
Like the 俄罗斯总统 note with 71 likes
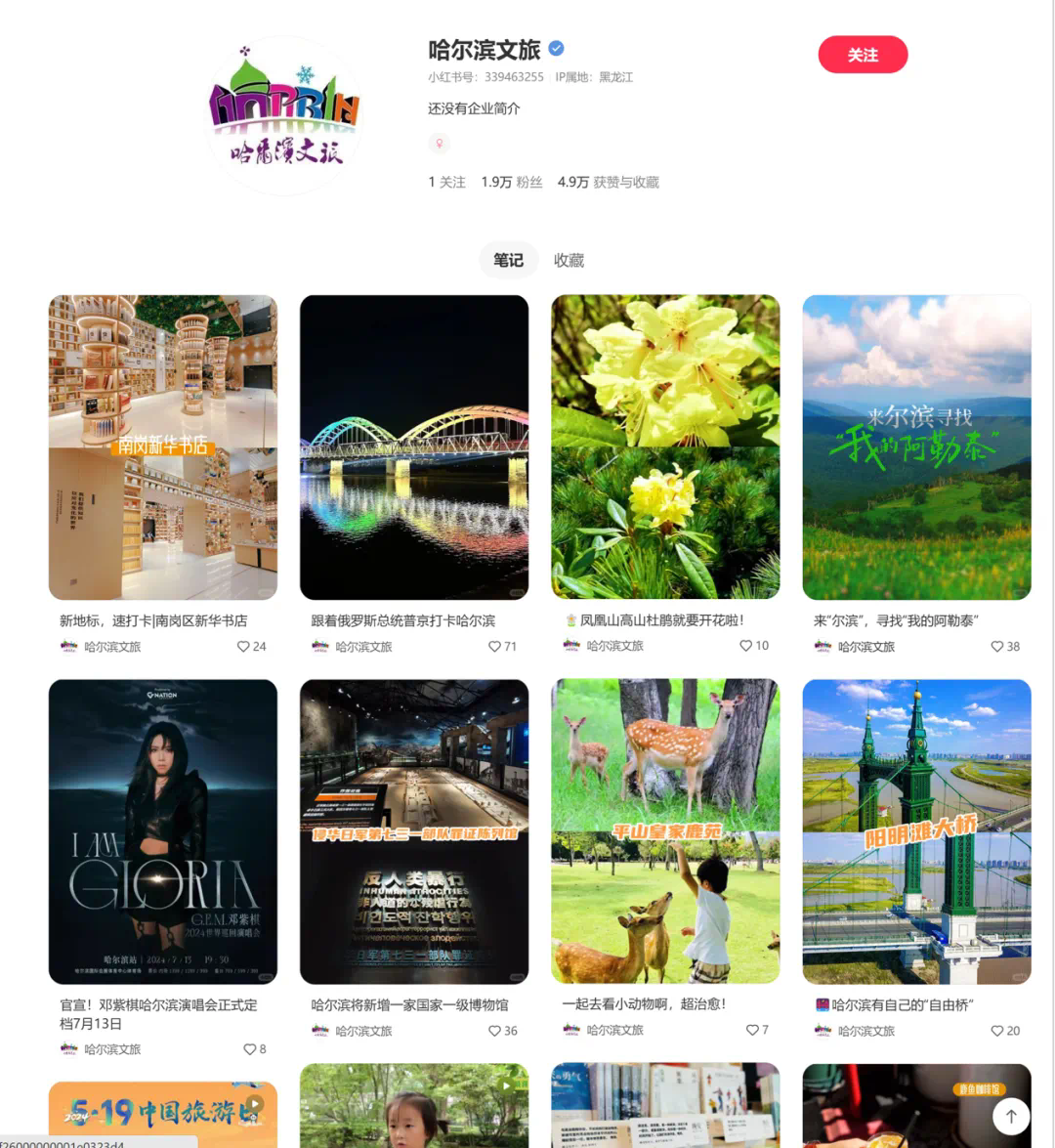click(495, 646)
